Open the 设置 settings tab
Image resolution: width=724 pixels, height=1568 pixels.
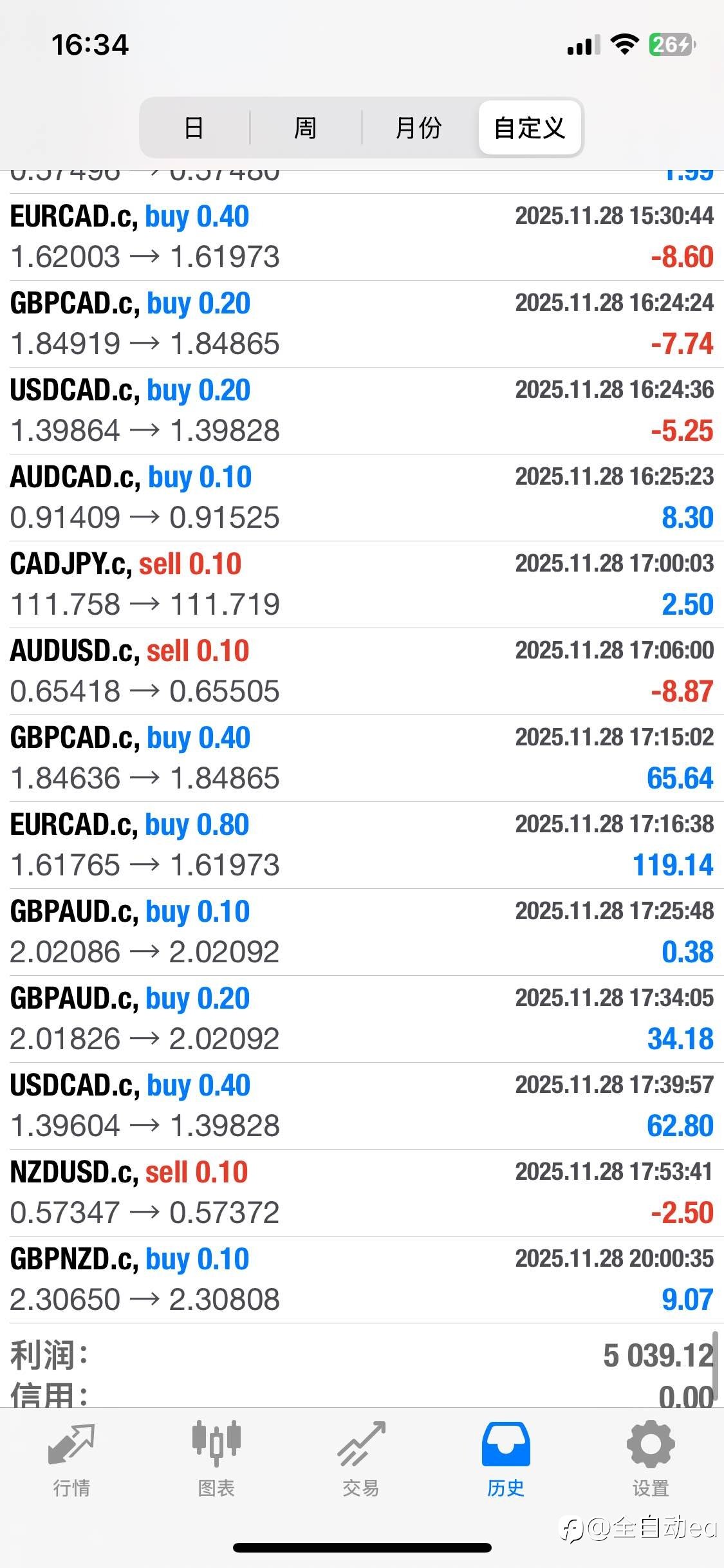pos(651,1459)
